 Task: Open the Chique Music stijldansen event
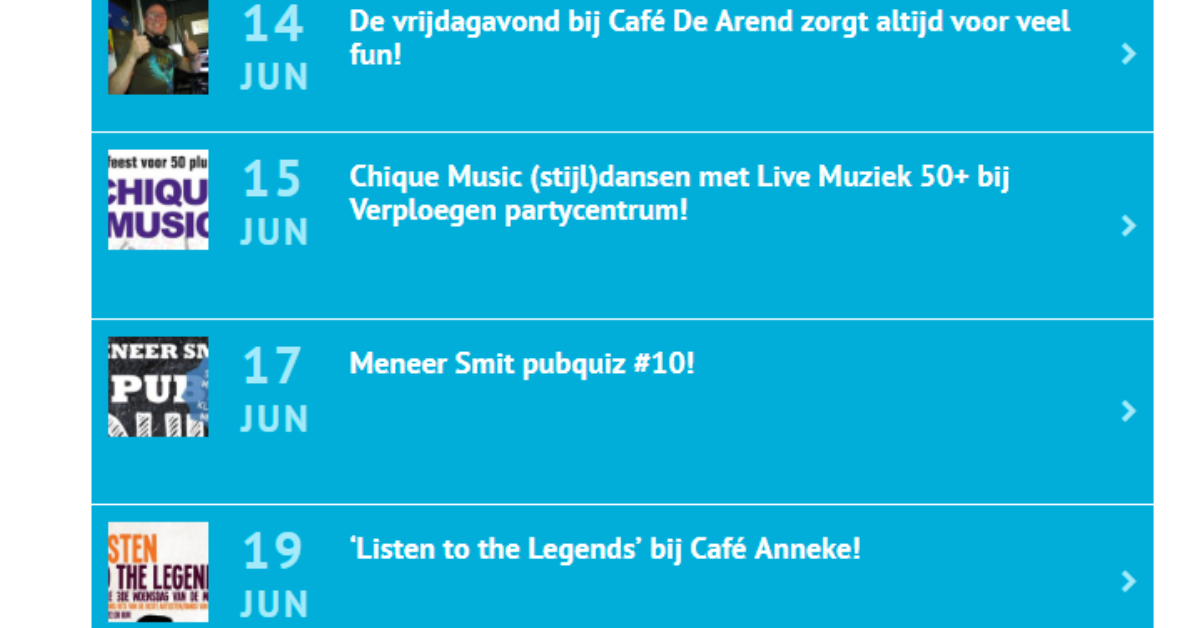[679, 193]
